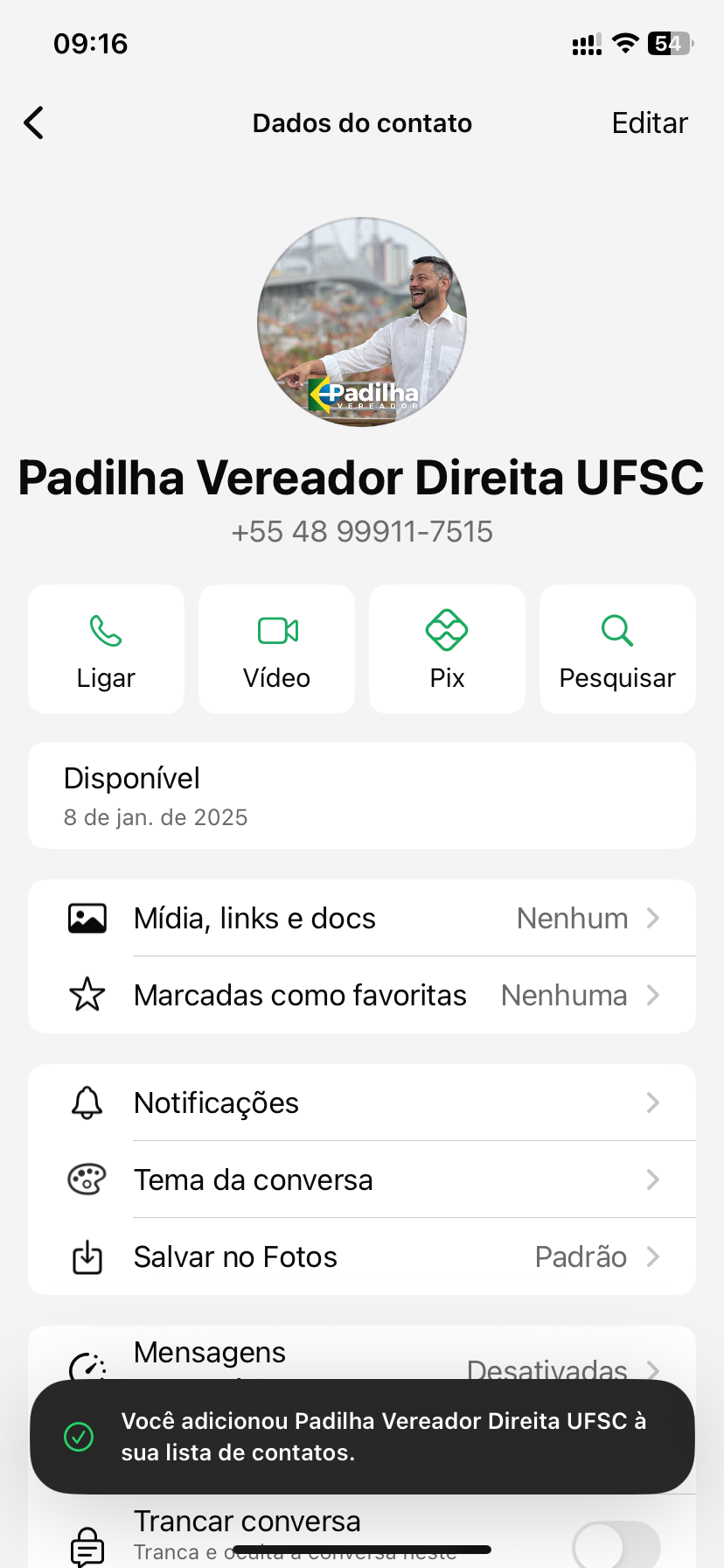The height and width of the screenshot is (1568, 724).
Task: Search the conversation with Pesquisar
Action: tap(617, 649)
